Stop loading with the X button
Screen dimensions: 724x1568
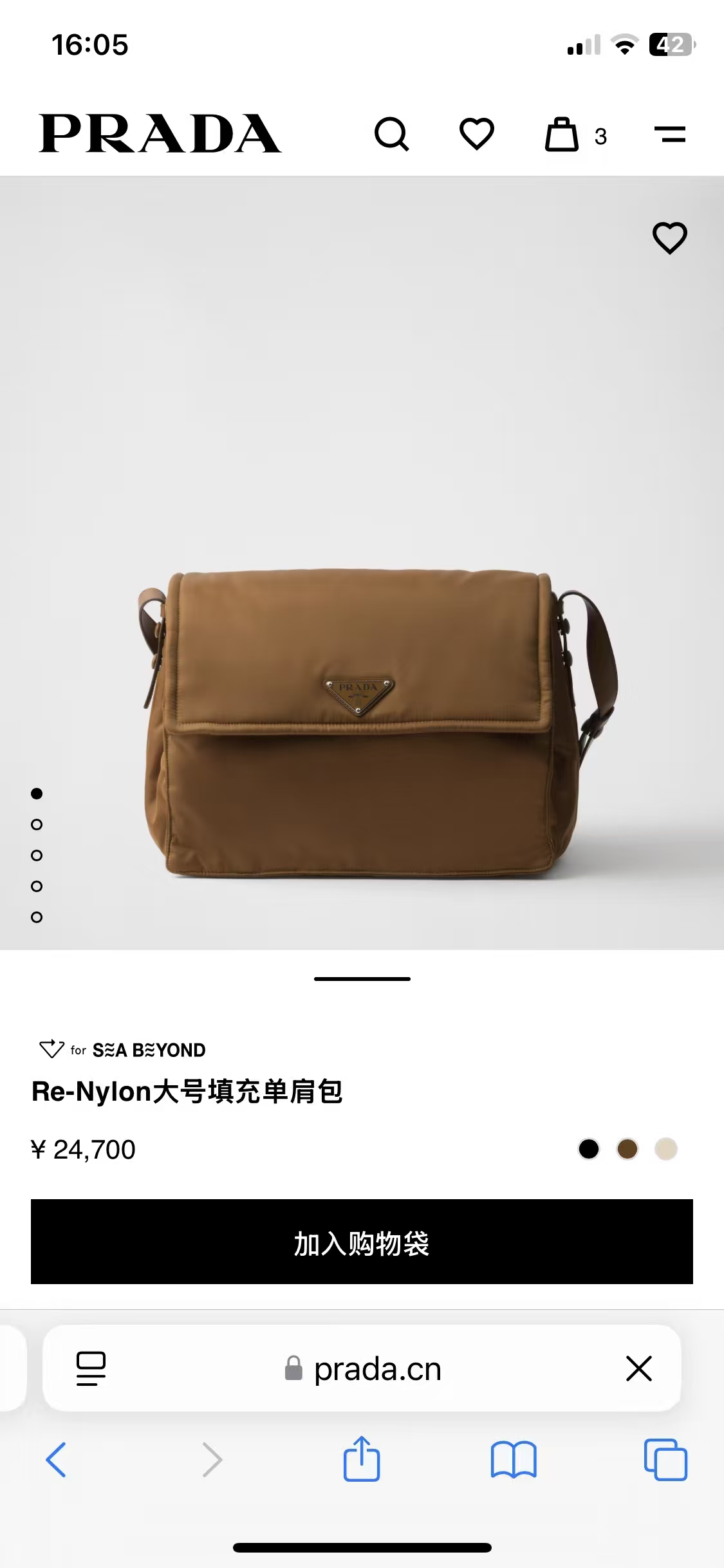point(638,1368)
